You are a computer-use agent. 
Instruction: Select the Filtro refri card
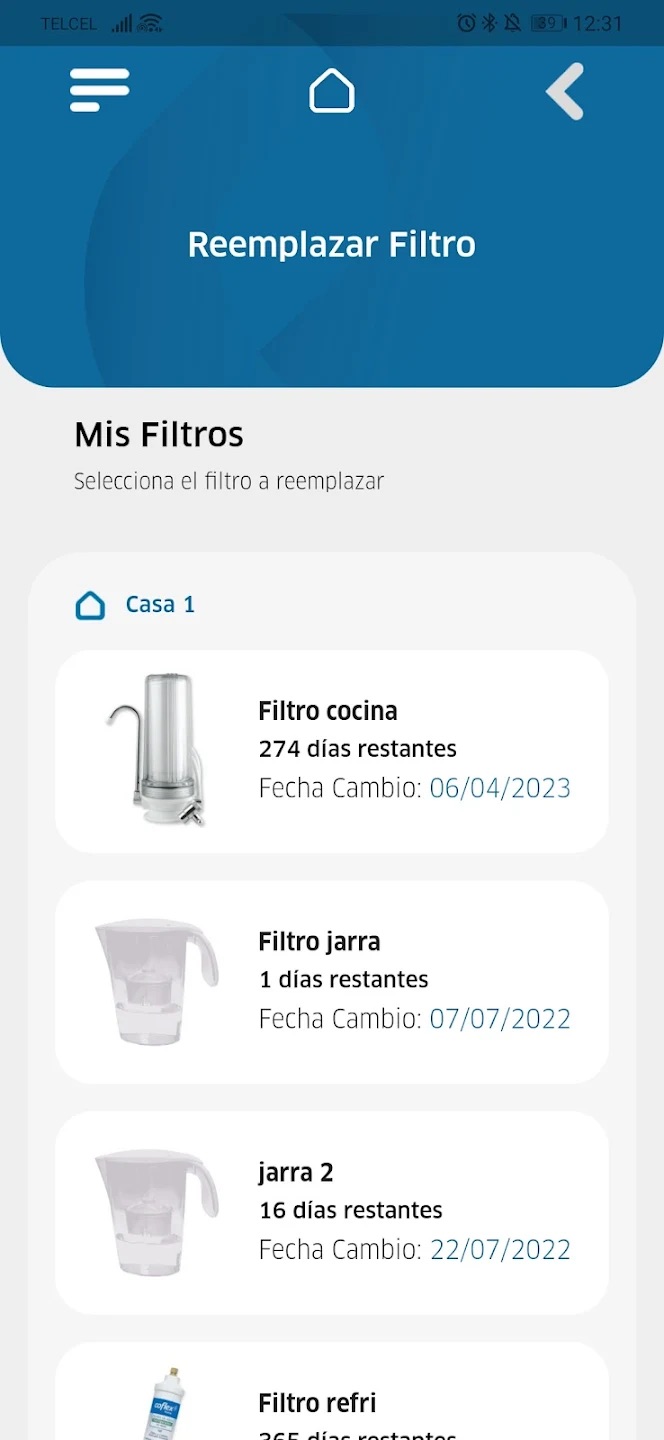[332, 1400]
